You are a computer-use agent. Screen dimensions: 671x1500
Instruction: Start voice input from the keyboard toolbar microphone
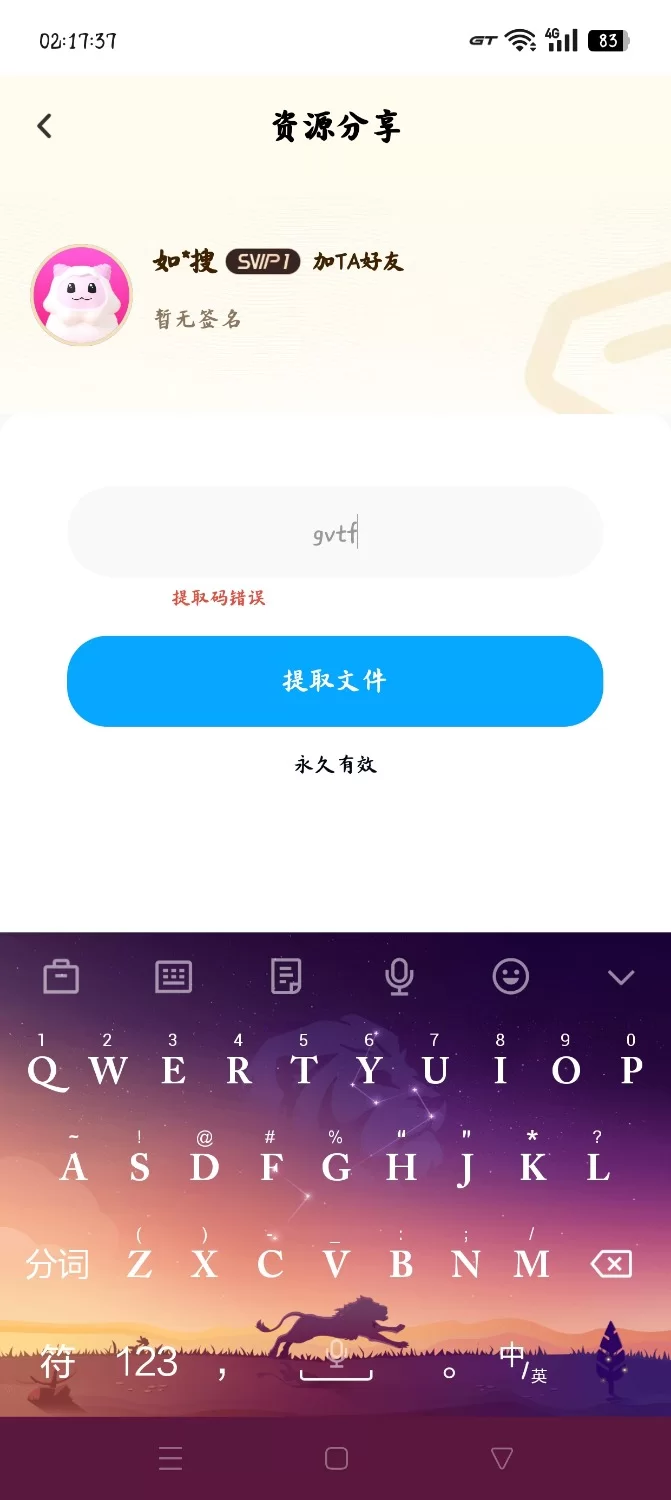tap(399, 976)
